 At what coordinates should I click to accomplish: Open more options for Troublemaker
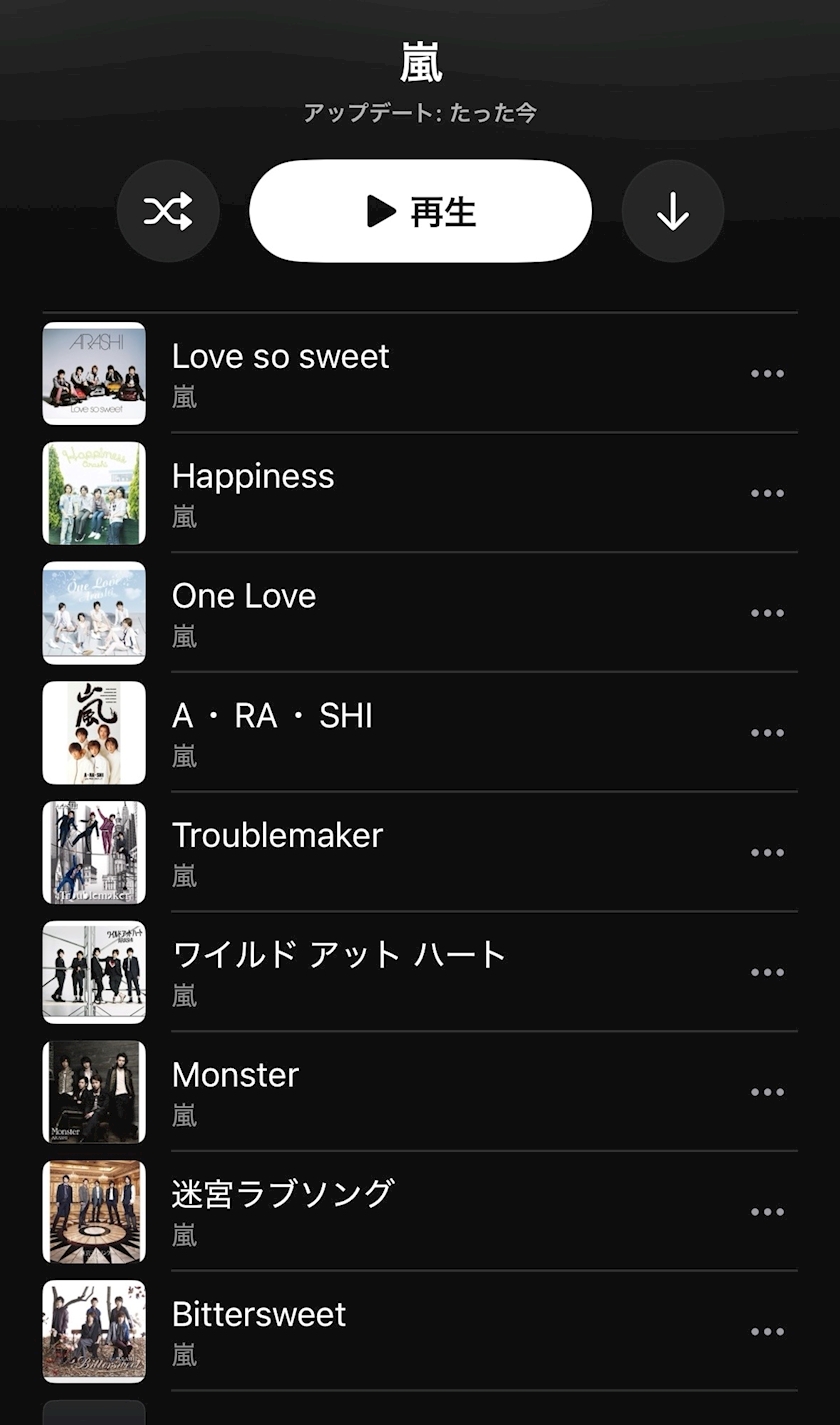pos(767,852)
